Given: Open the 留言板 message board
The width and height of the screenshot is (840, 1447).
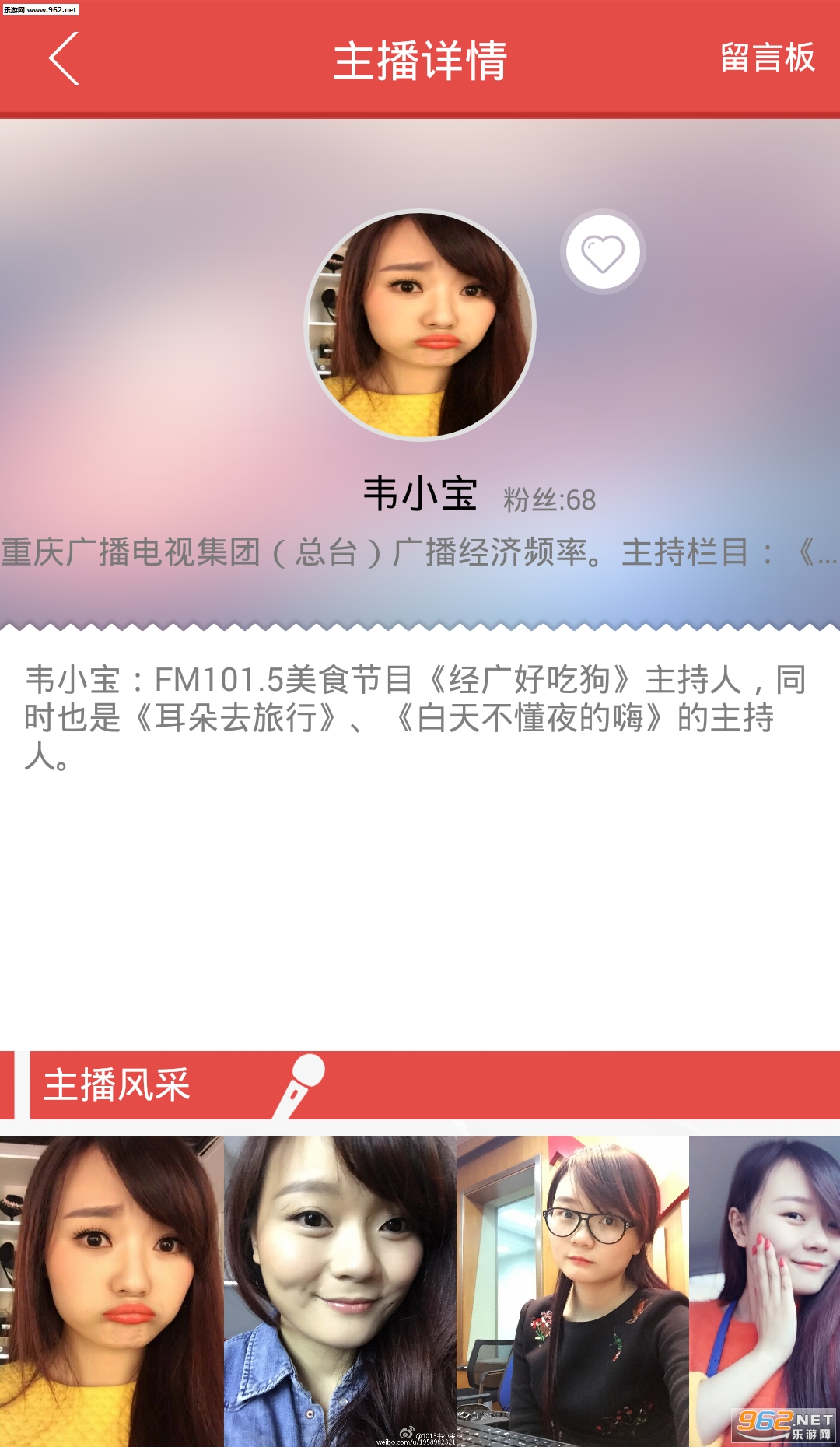Looking at the screenshot, I should (x=767, y=58).
